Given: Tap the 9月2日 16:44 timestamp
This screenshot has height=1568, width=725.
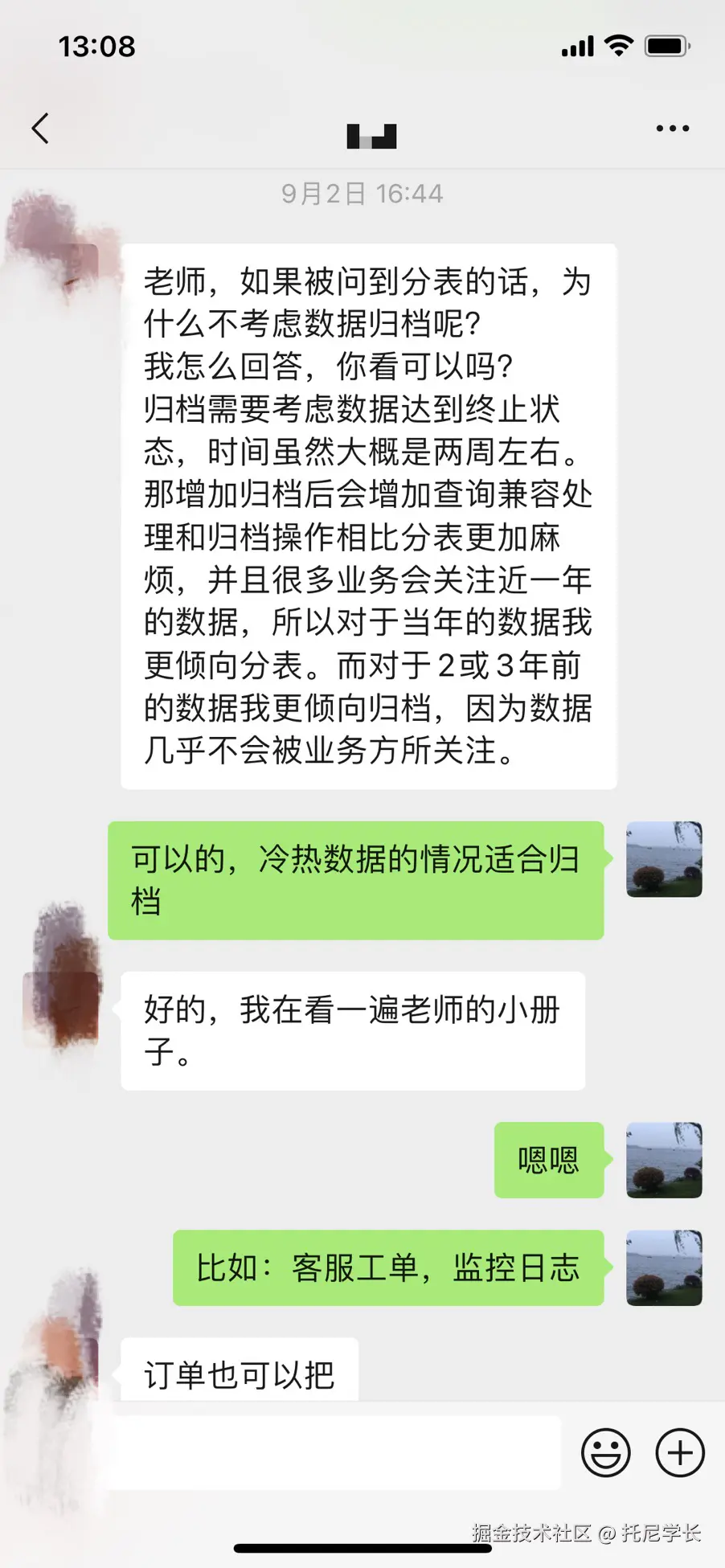Looking at the screenshot, I should pos(361,192).
